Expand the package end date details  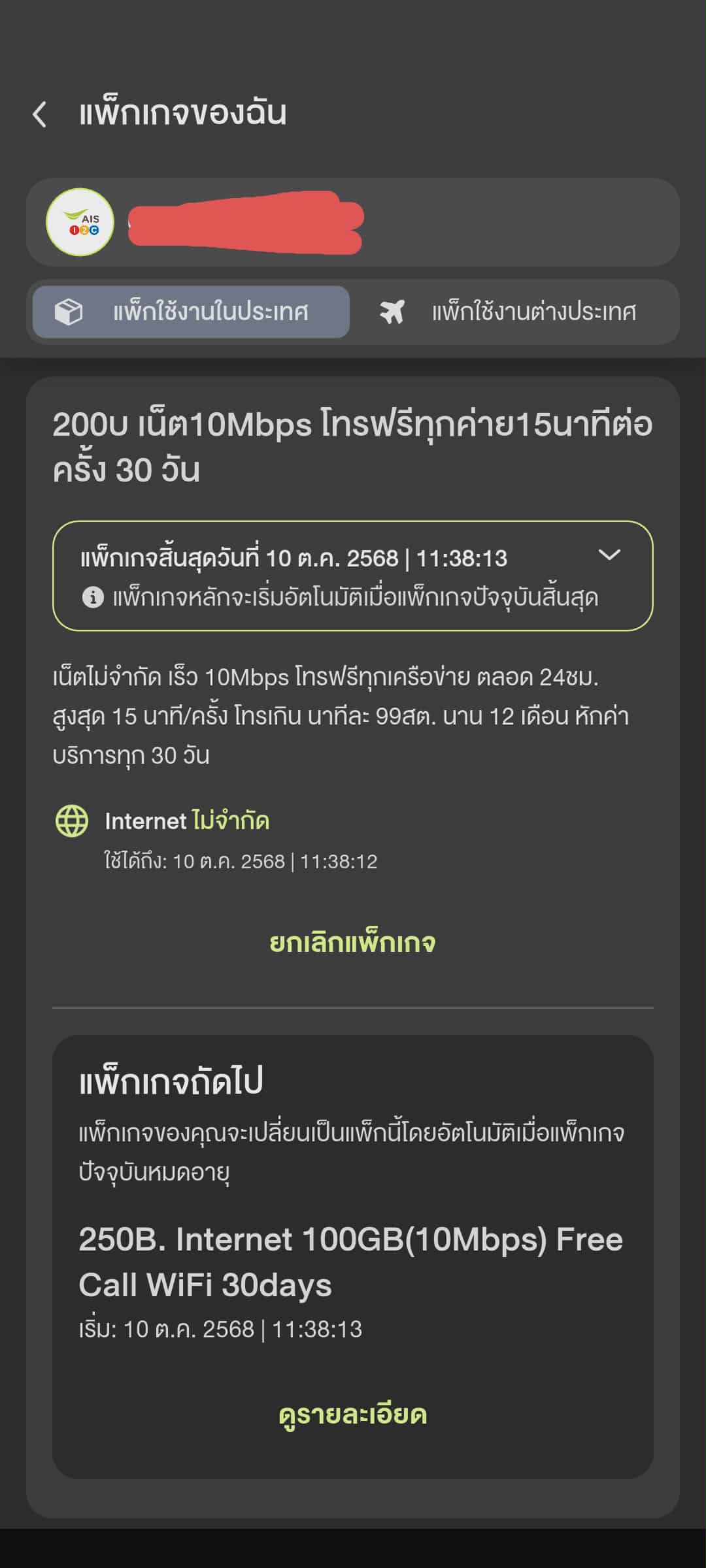tap(609, 555)
